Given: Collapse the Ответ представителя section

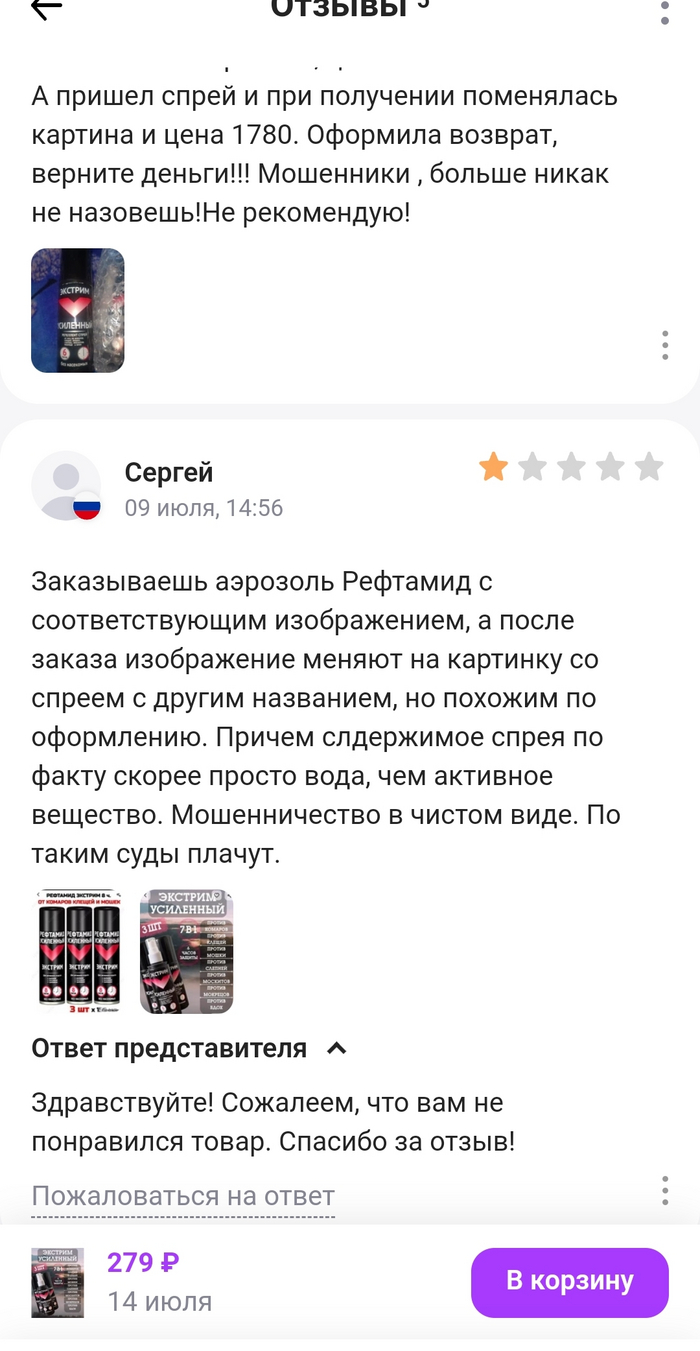Looking at the screenshot, I should coord(337,1049).
